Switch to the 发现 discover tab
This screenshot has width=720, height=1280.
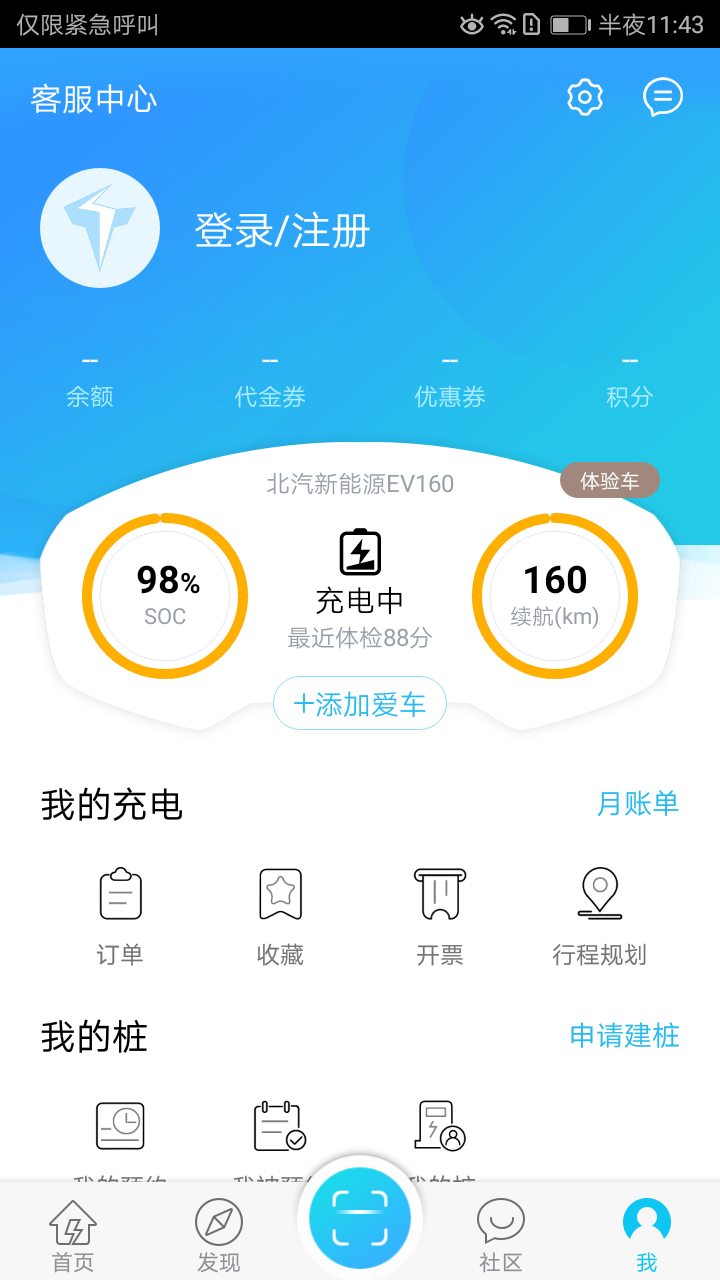tap(219, 1236)
